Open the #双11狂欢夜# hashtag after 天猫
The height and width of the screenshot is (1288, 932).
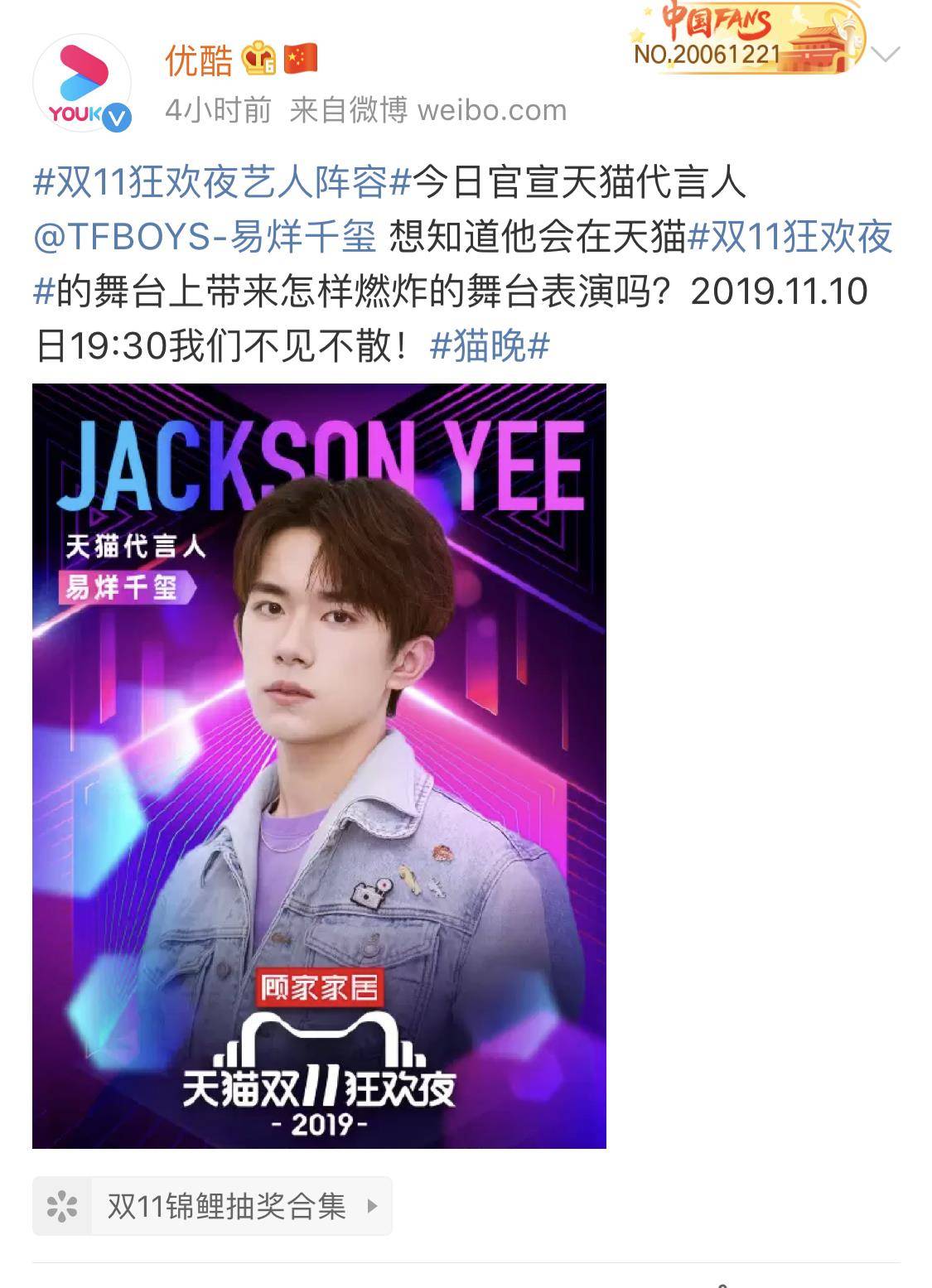(790, 237)
